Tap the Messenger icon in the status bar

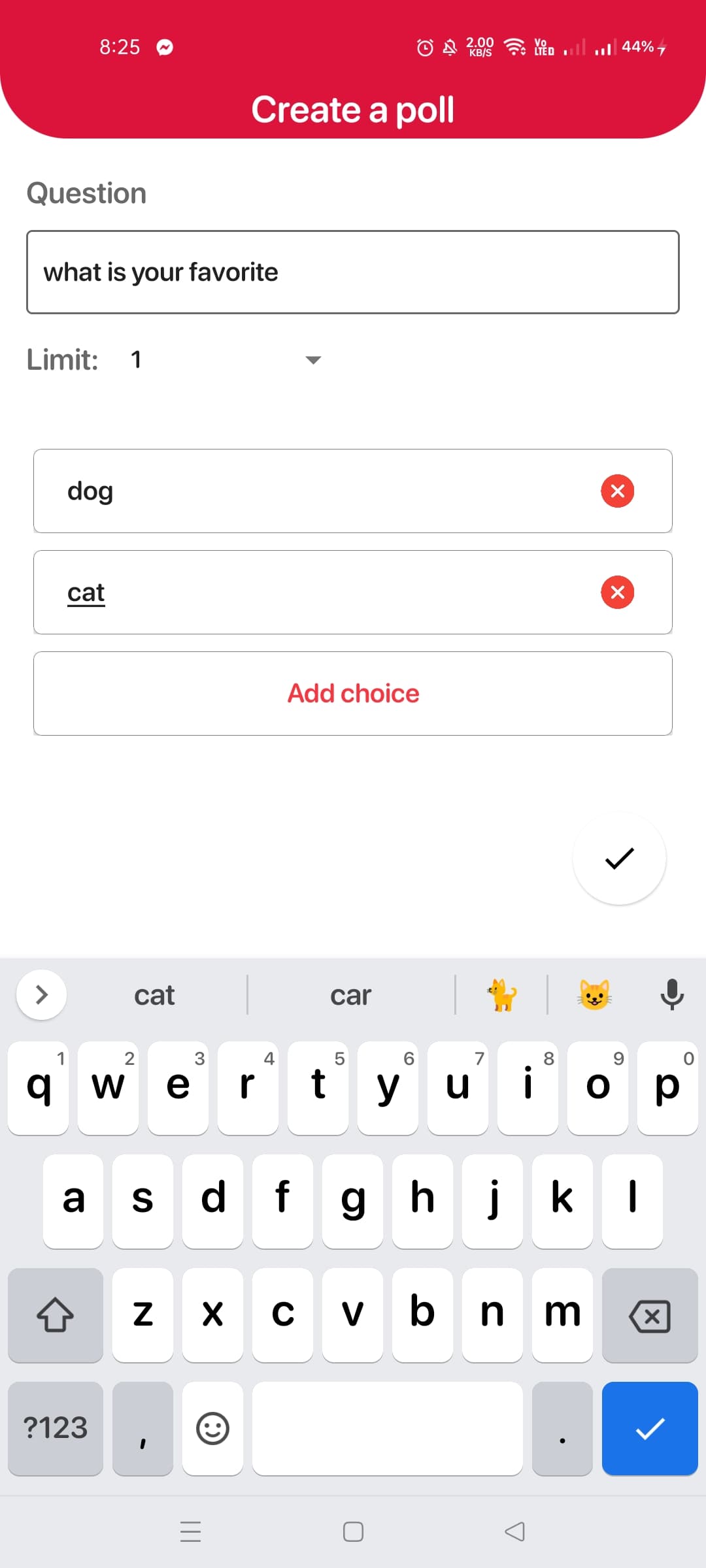(x=164, y=46)
